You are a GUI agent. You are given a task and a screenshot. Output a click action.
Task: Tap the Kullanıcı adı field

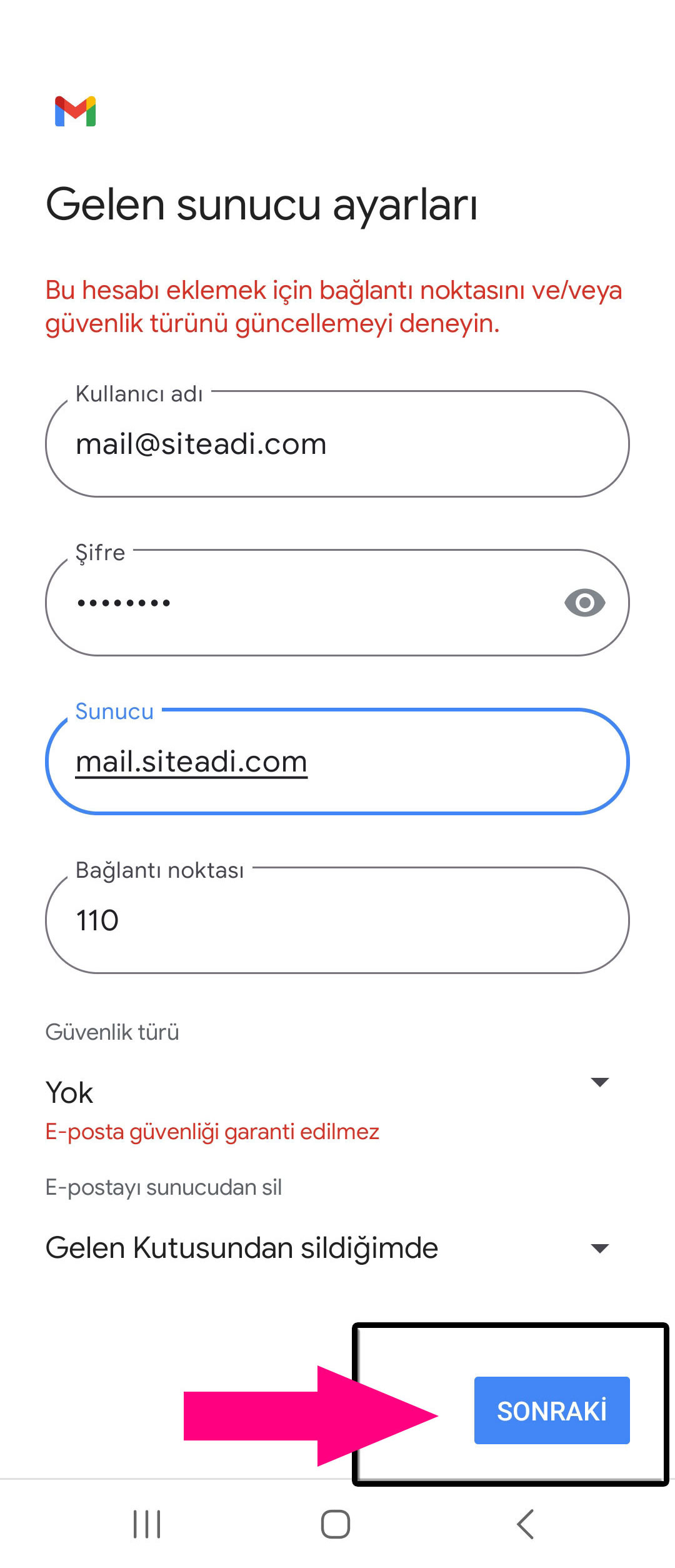[337, 445]
